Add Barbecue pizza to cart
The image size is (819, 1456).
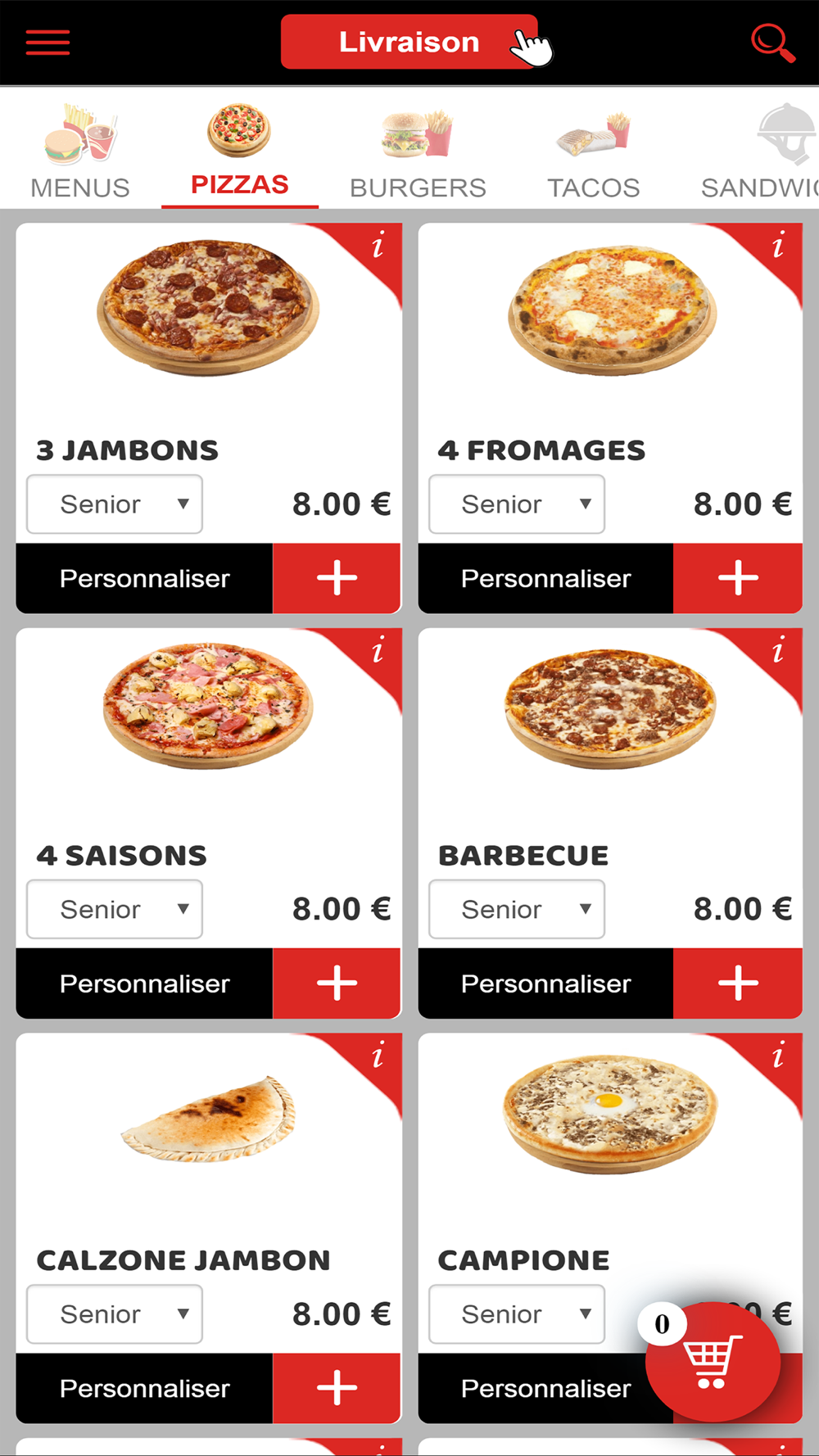(738, 983)
